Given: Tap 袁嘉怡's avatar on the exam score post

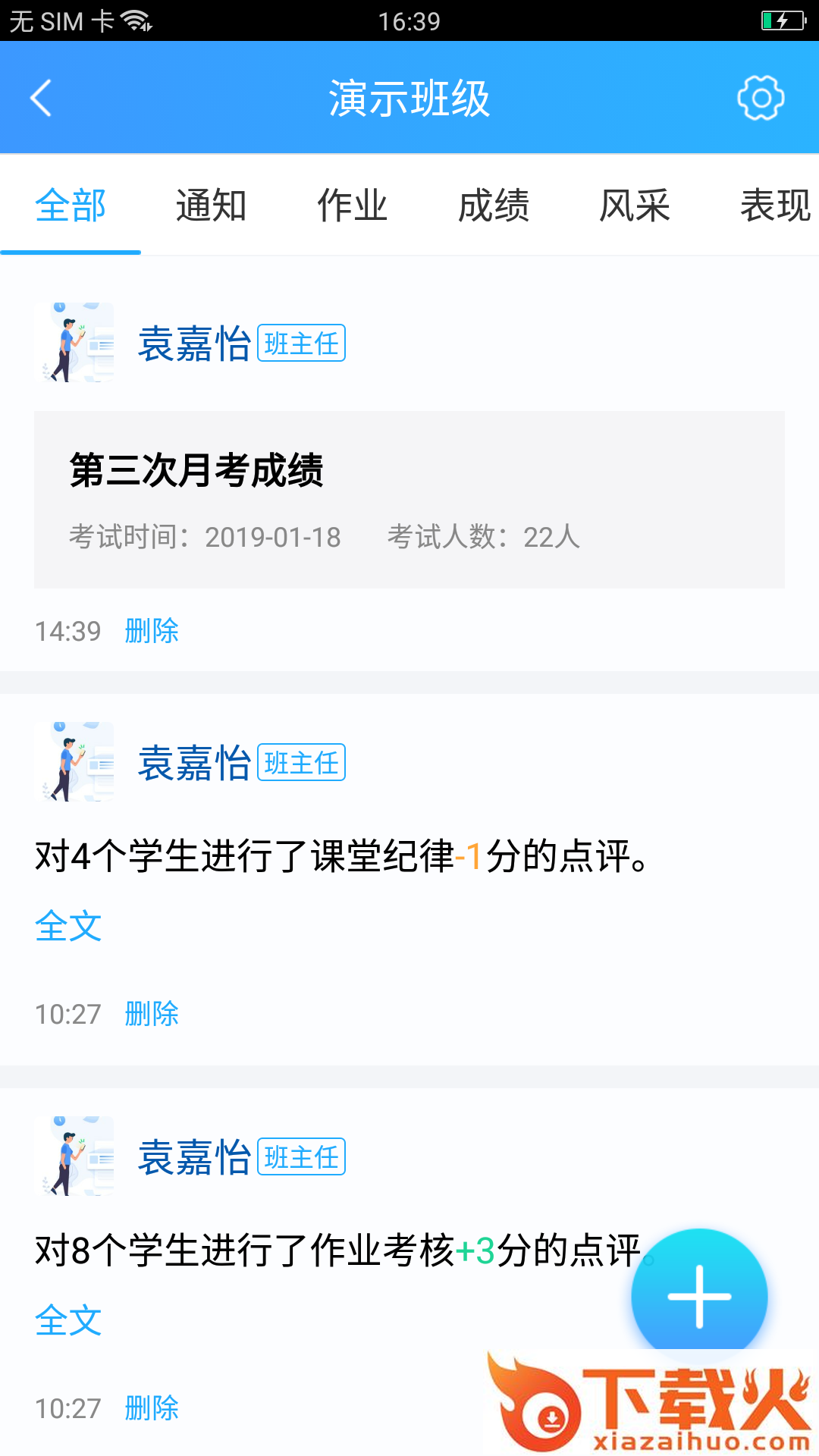Looking at the screenshot, I should point(75,340).
